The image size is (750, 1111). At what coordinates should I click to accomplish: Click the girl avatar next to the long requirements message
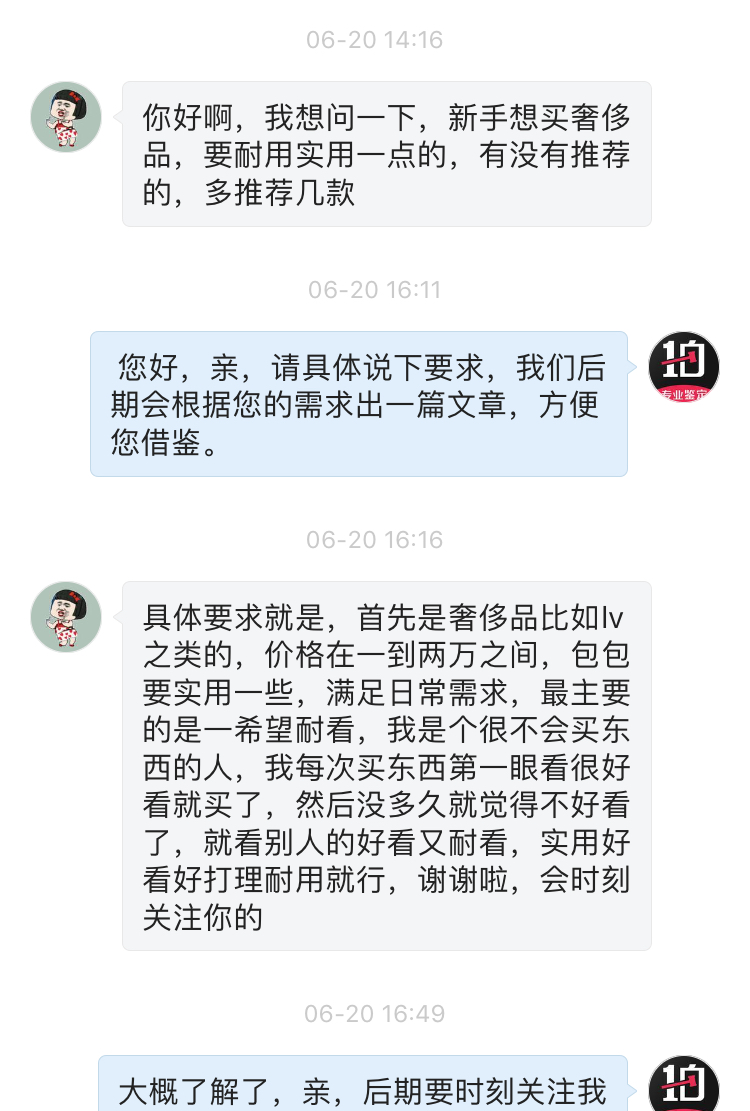[x=66, y=618]
